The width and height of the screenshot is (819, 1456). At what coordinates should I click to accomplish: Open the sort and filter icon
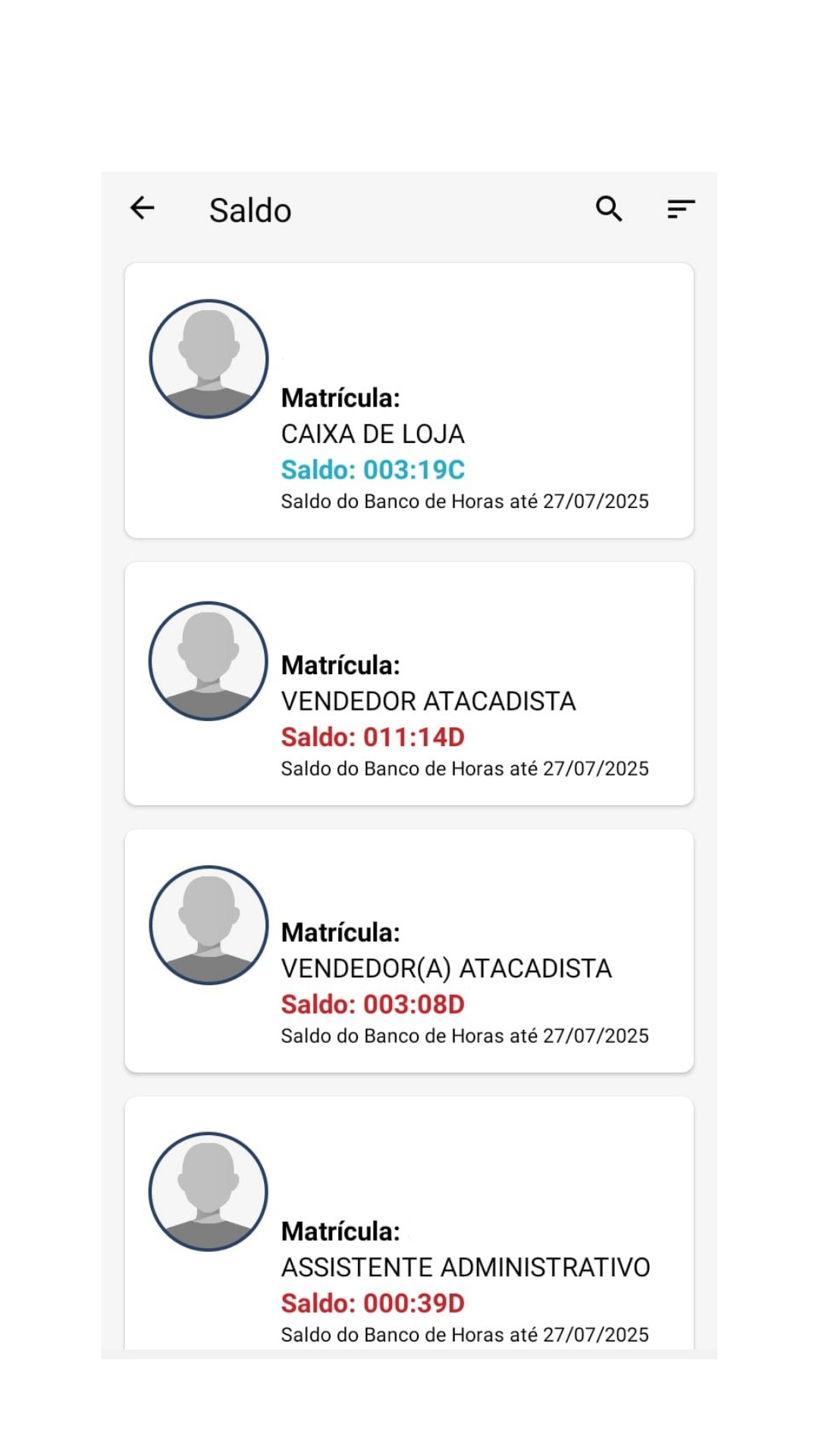point(681,209)
